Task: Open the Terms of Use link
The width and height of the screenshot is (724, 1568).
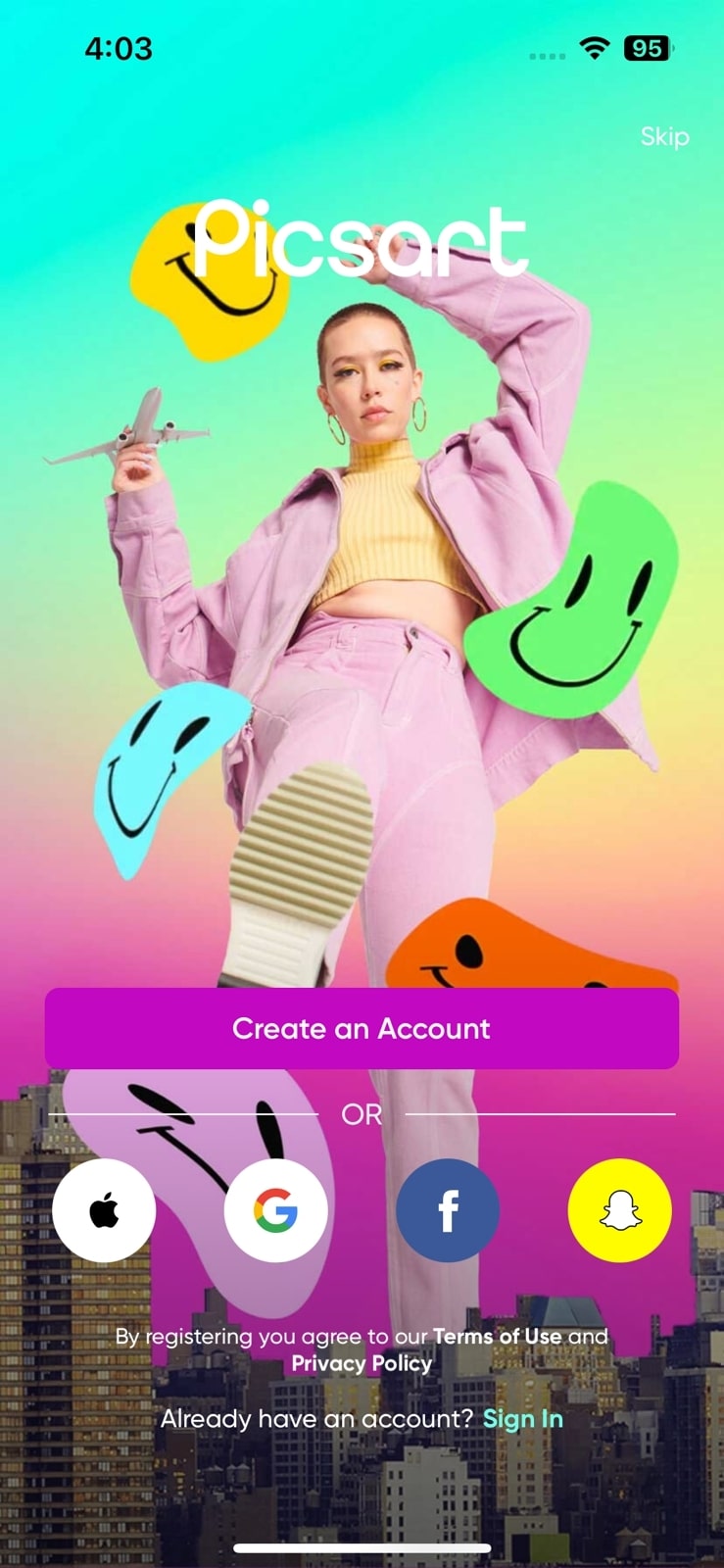Action: point(497,1336)
